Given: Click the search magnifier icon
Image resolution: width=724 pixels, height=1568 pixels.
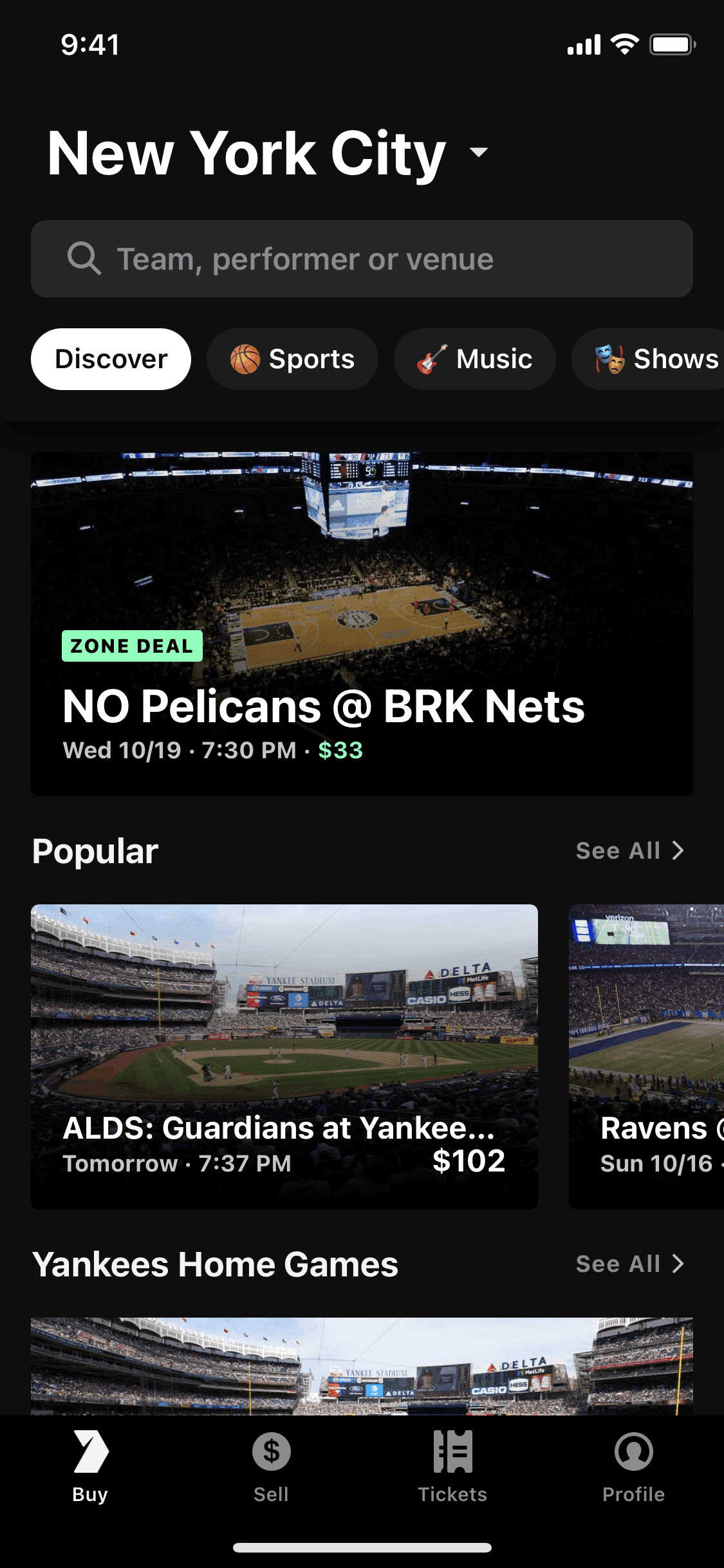Looking at the screenshot, I should pos(84,259).
